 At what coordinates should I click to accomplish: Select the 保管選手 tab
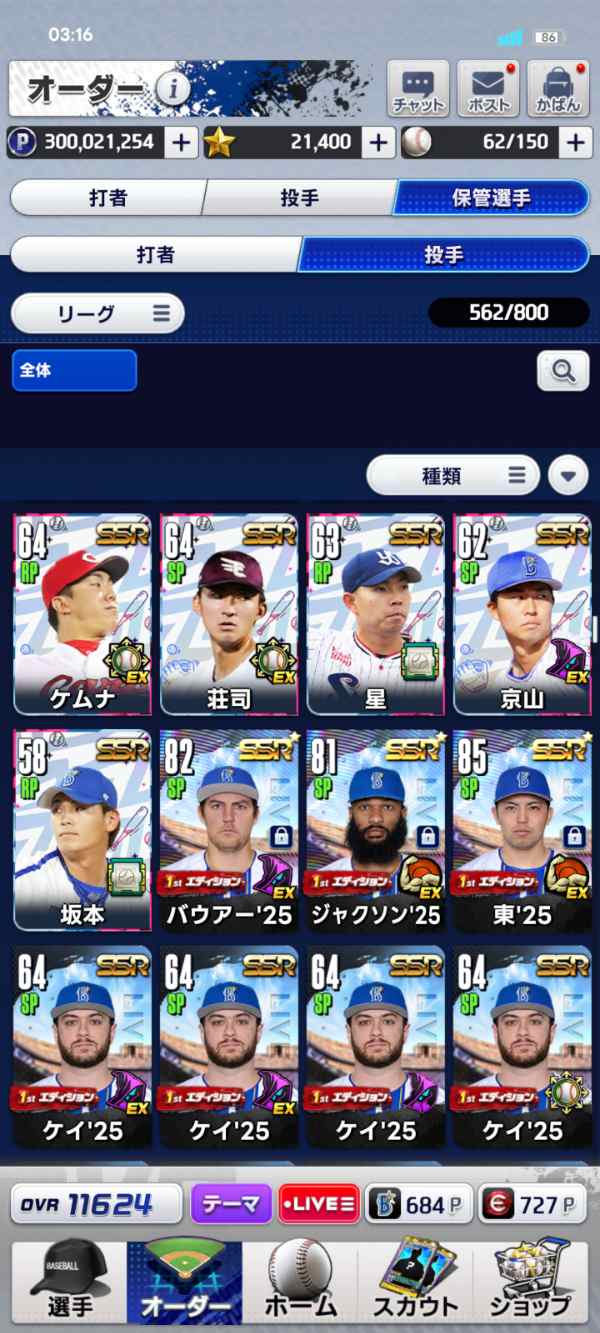pos(490,198)
